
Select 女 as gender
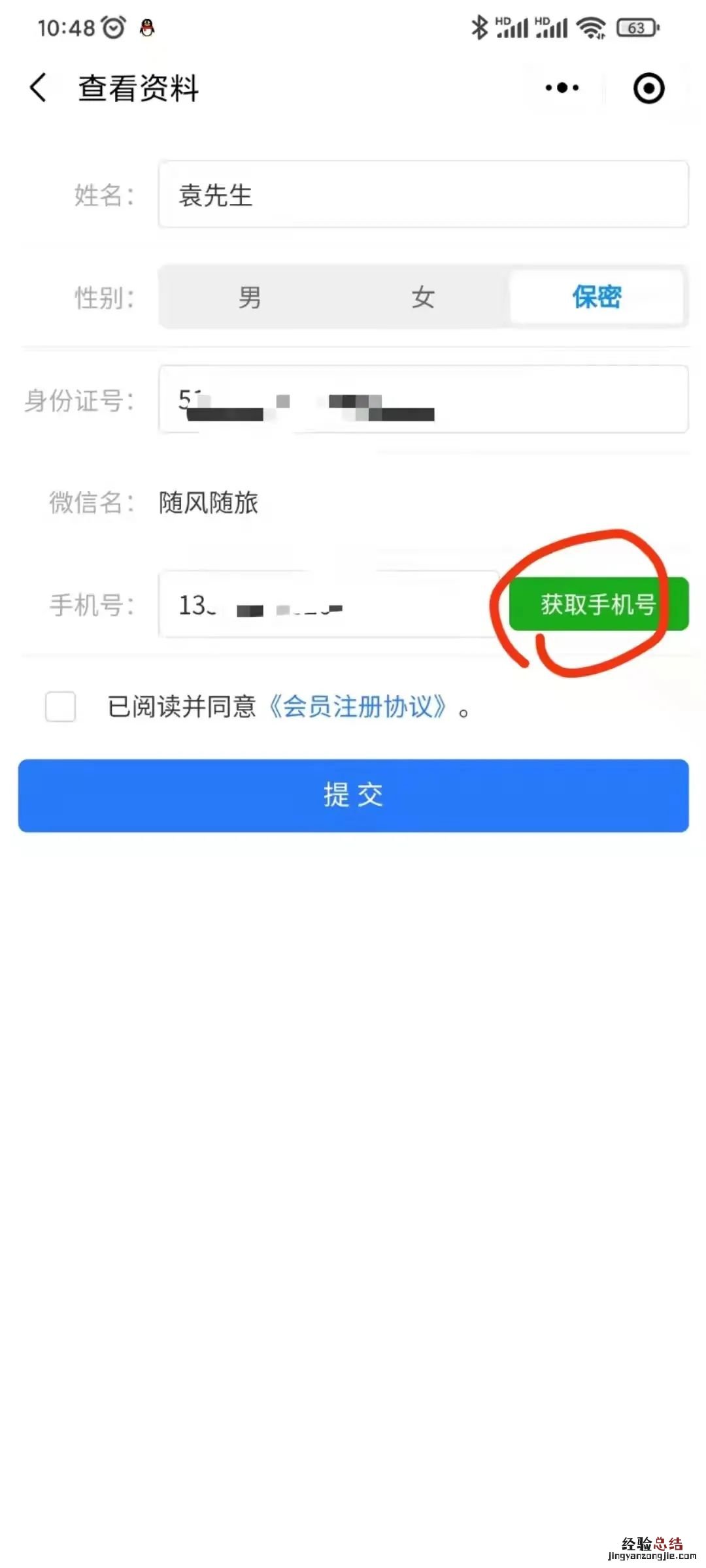(x=423, y=297)
